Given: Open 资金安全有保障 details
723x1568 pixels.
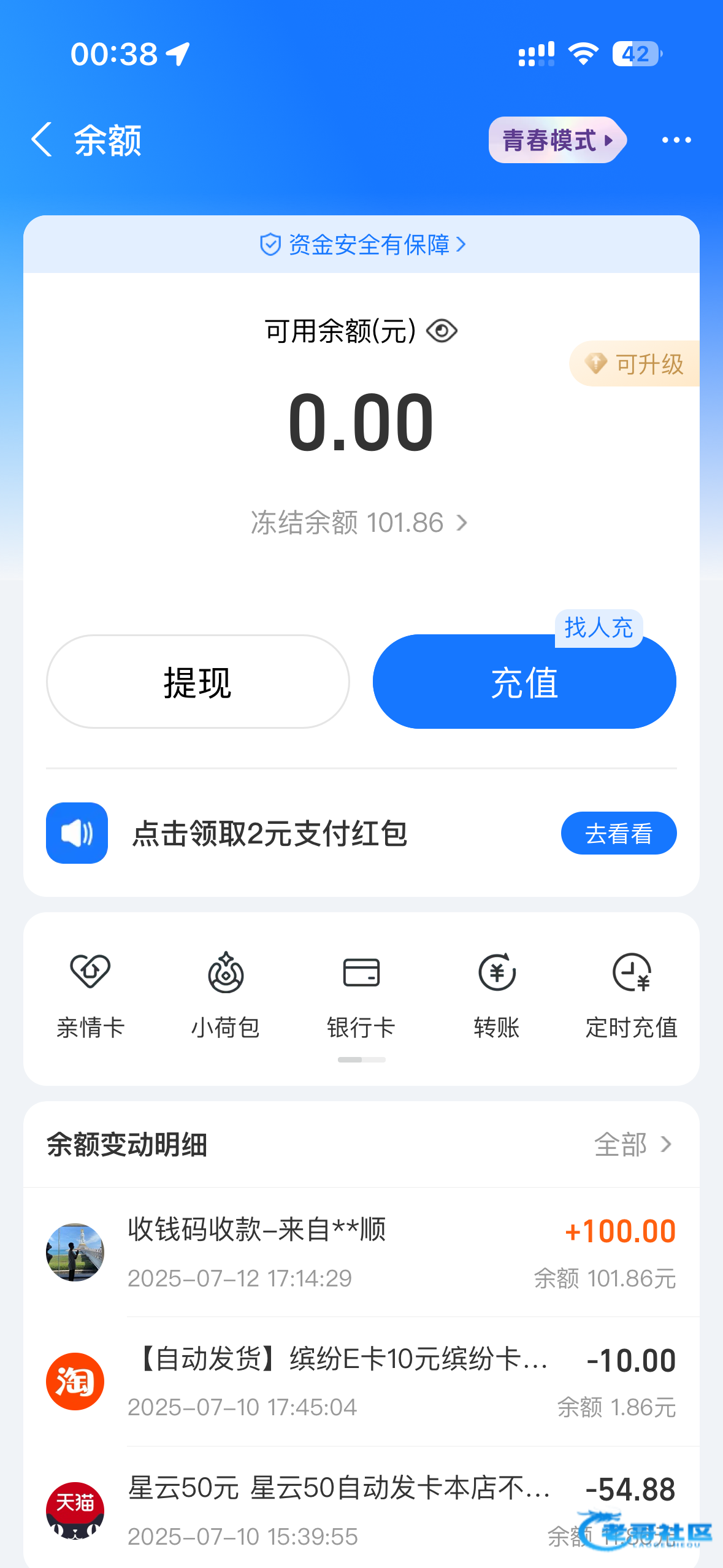Looking at the screenshot, I should point(362,245).
